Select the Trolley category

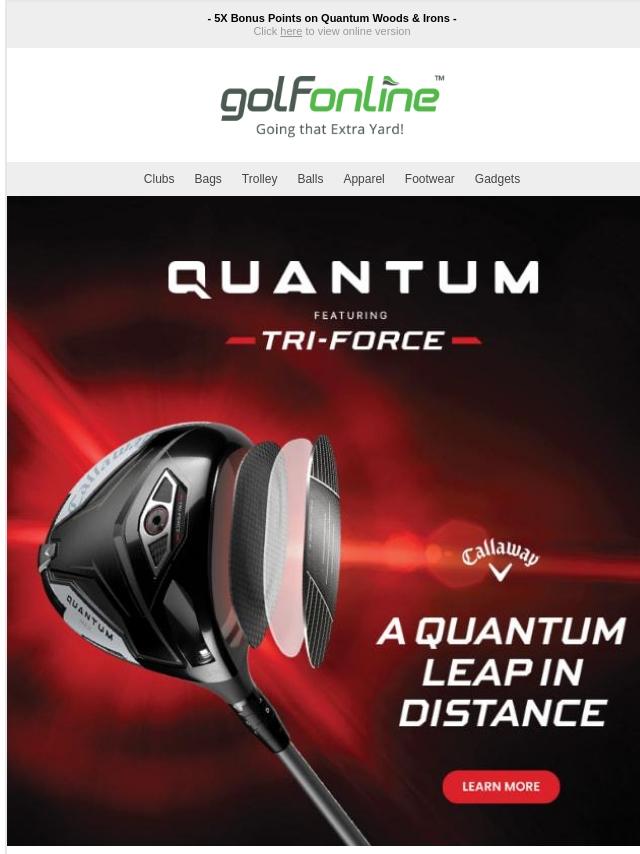pos(259,179)
